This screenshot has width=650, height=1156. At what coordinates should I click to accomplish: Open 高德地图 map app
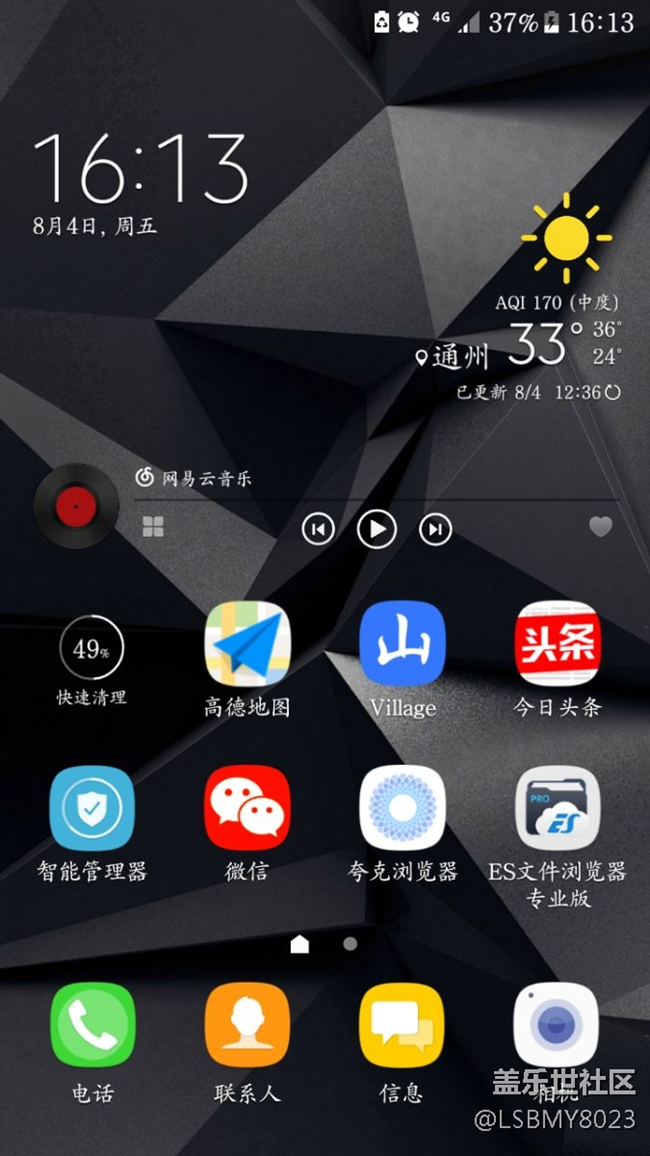click(x=247, y=644)
